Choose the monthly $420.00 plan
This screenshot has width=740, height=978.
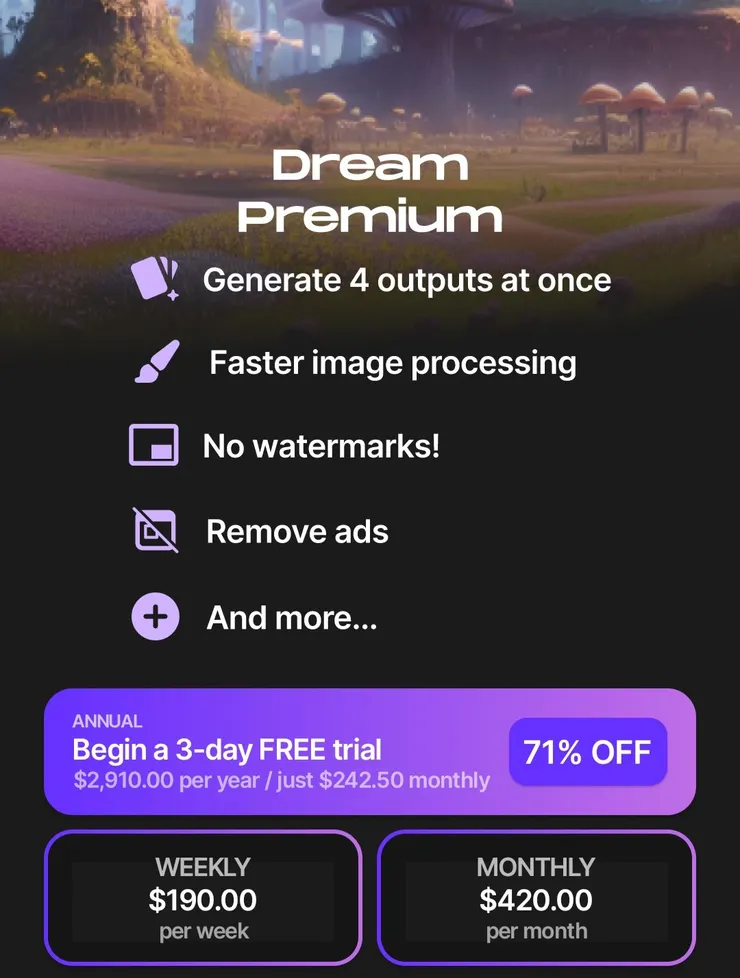click(x=536, y=898)
